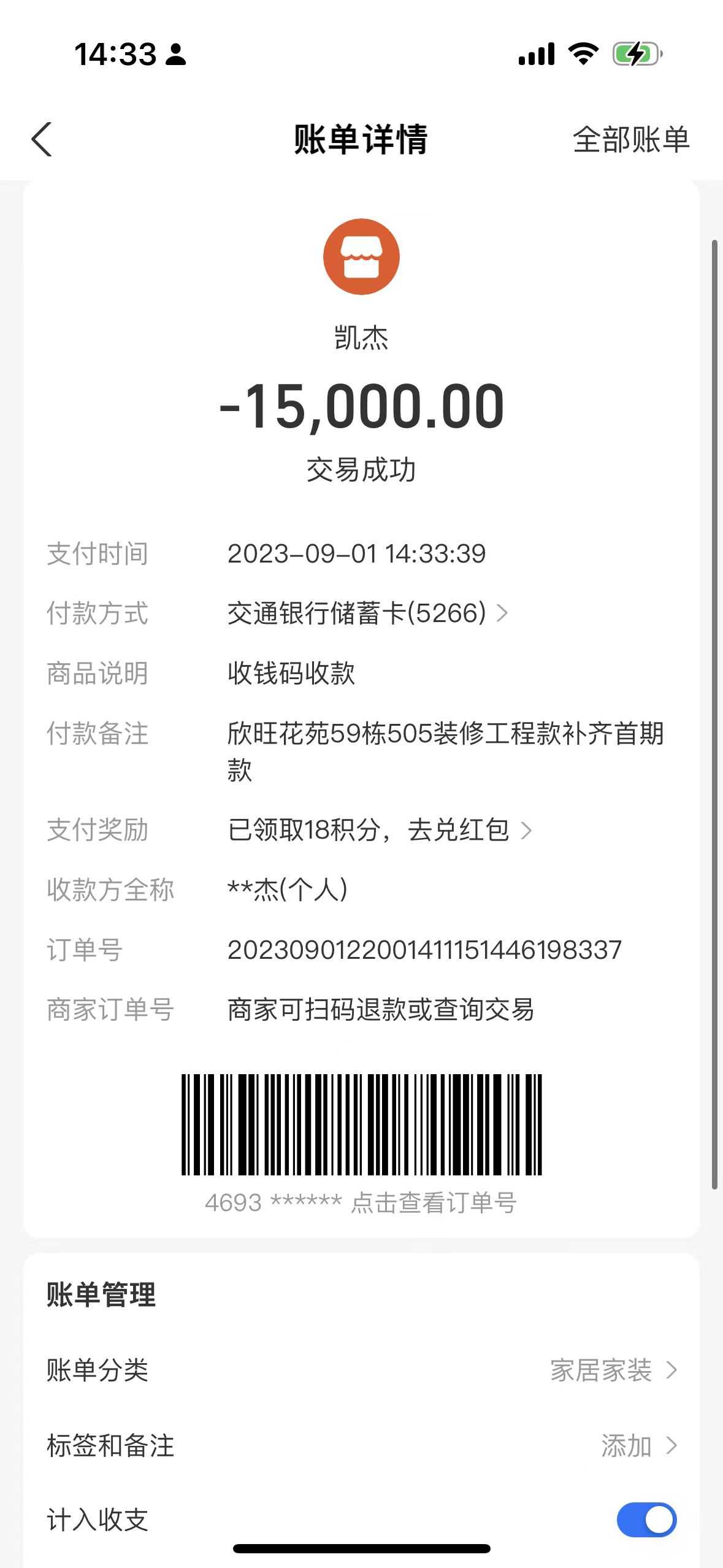The height and width of the screenshot is (1568, 723).
Task: Open 已领取18积分，去兑红包 reward link
Action: pyautogui.click(x=379, y=830)
